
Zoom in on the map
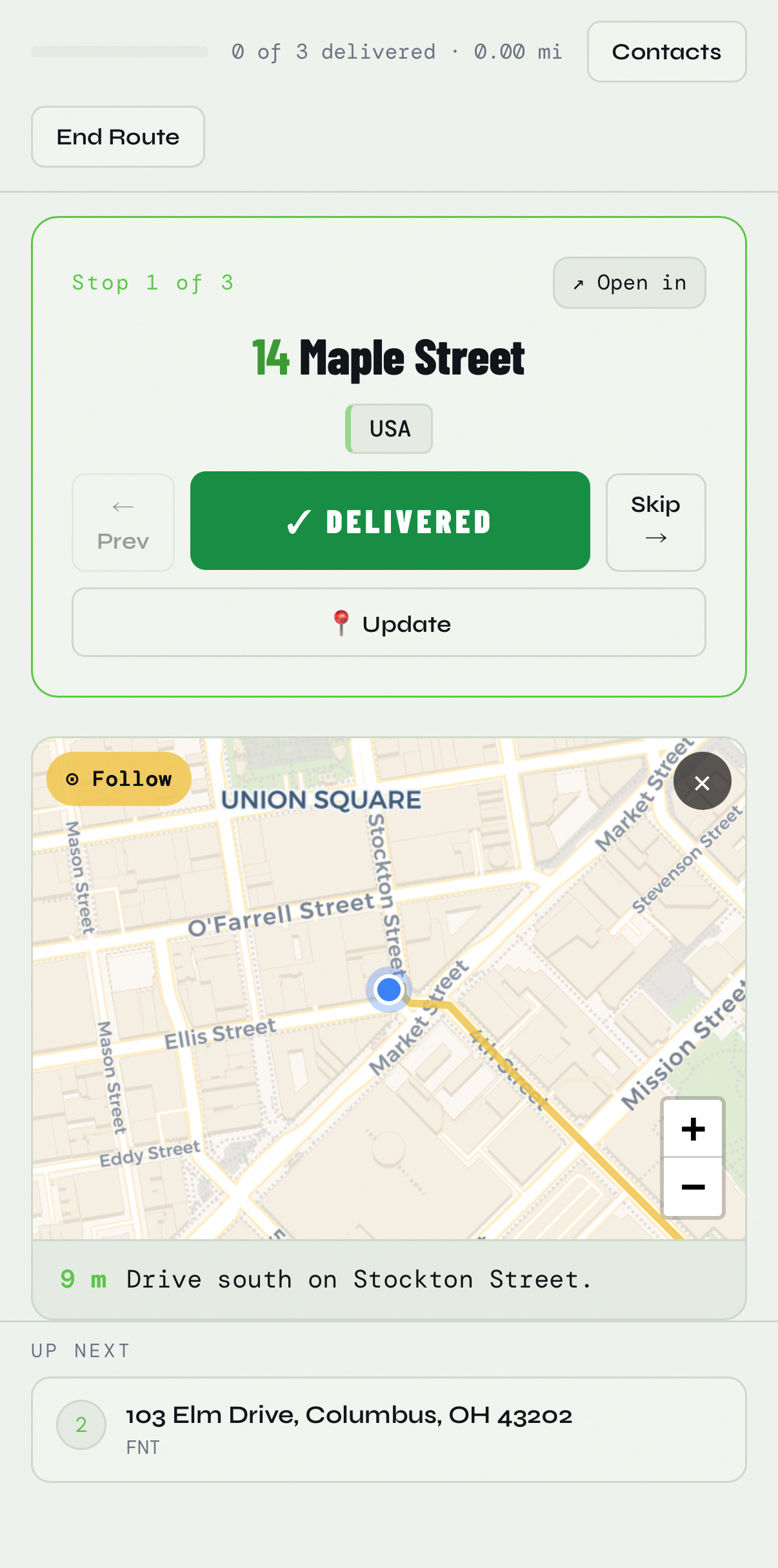pos(693,1129)
